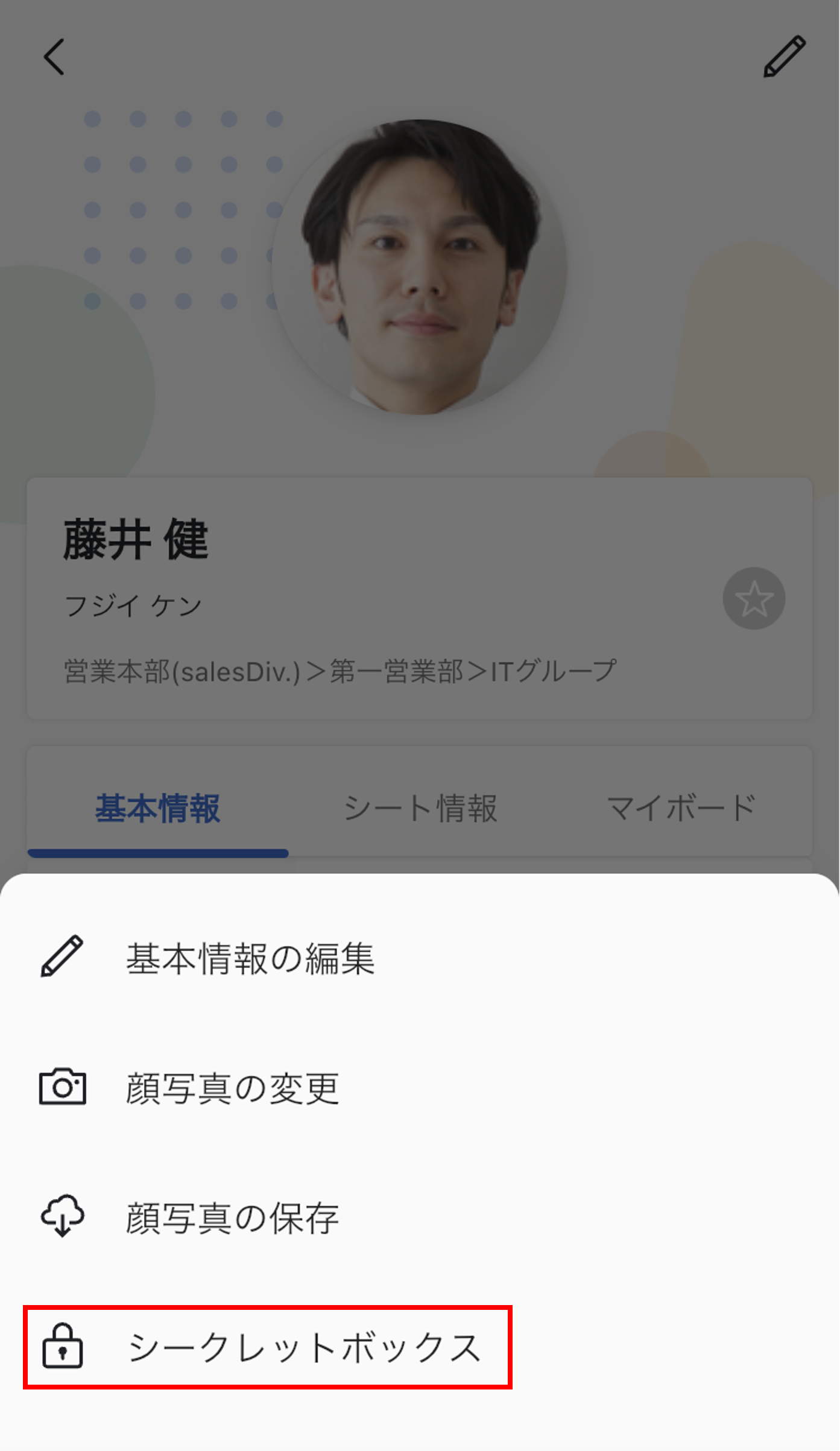
Task: Select the 基本情報 tab
Action: tap(158, 808)
